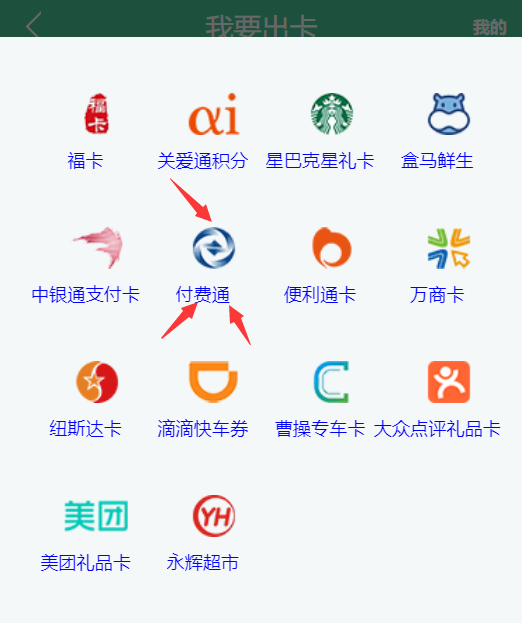This screenshot has width=522, height=623.
Task: Select 盒马鲜生 card
Action: click(437, 132)
